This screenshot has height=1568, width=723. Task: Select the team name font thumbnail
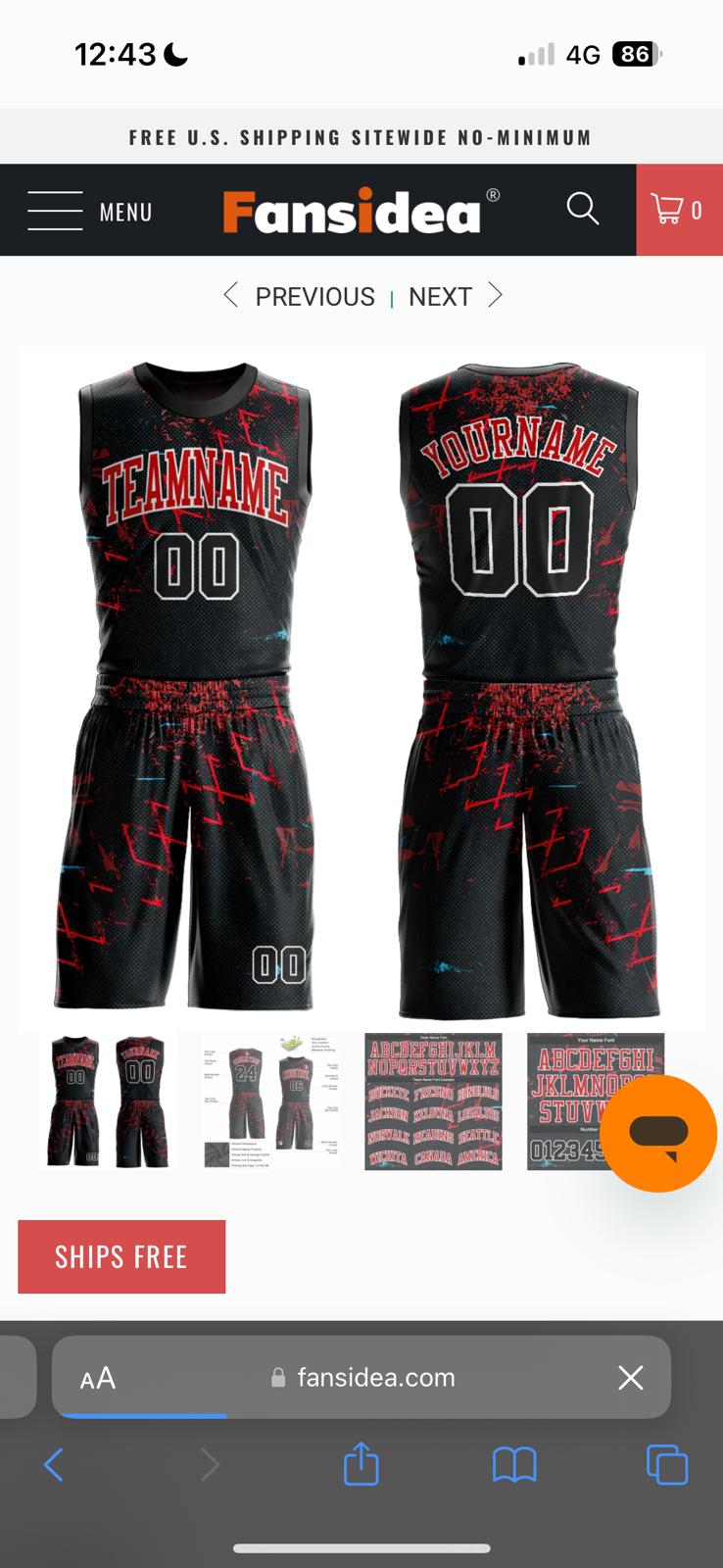point(433,1101)
